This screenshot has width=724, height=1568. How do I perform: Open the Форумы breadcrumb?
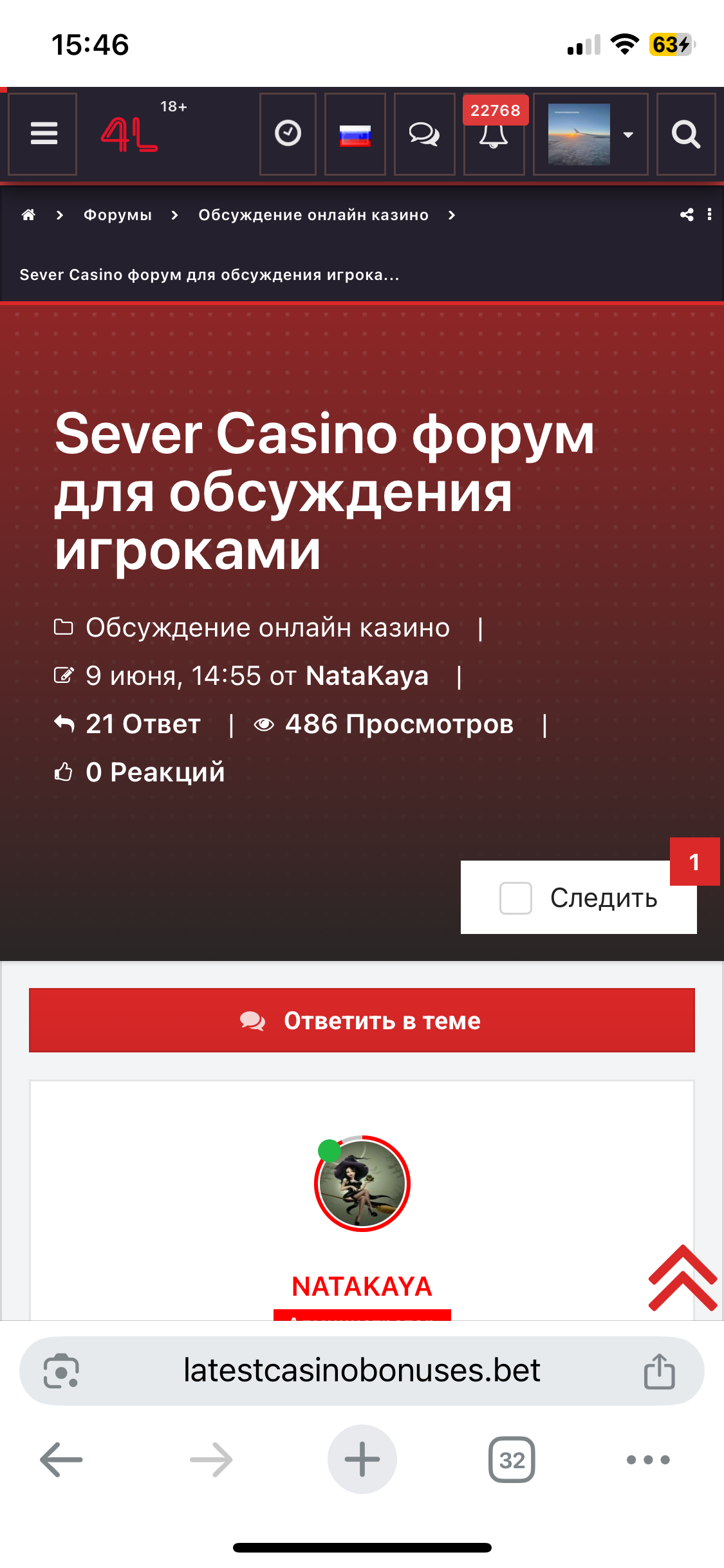(118, 215)
